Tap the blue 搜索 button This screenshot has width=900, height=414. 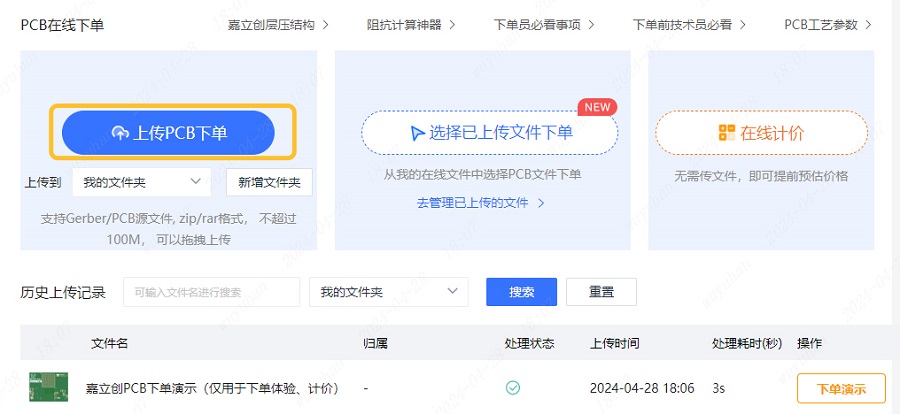(x=521, y=292)
